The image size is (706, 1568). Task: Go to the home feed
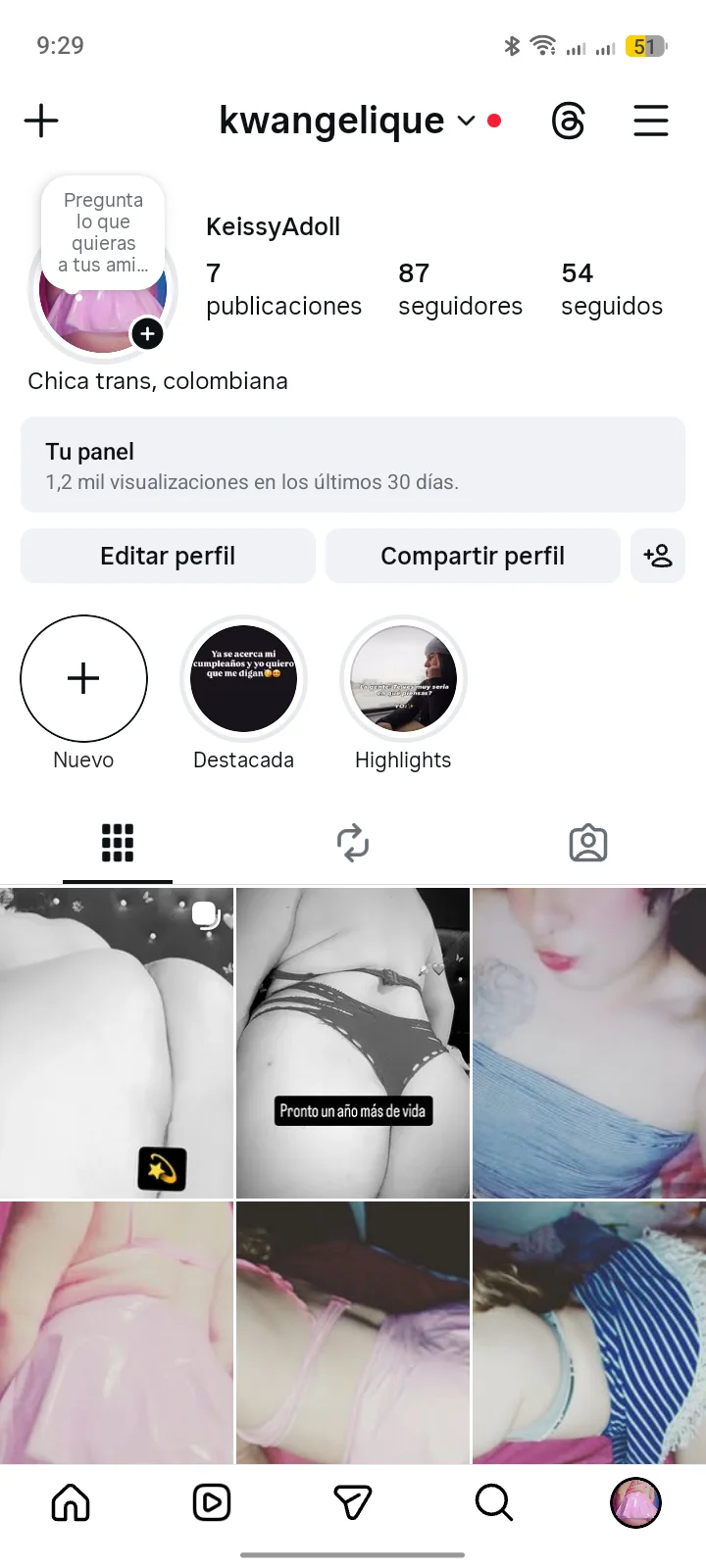71,1502
